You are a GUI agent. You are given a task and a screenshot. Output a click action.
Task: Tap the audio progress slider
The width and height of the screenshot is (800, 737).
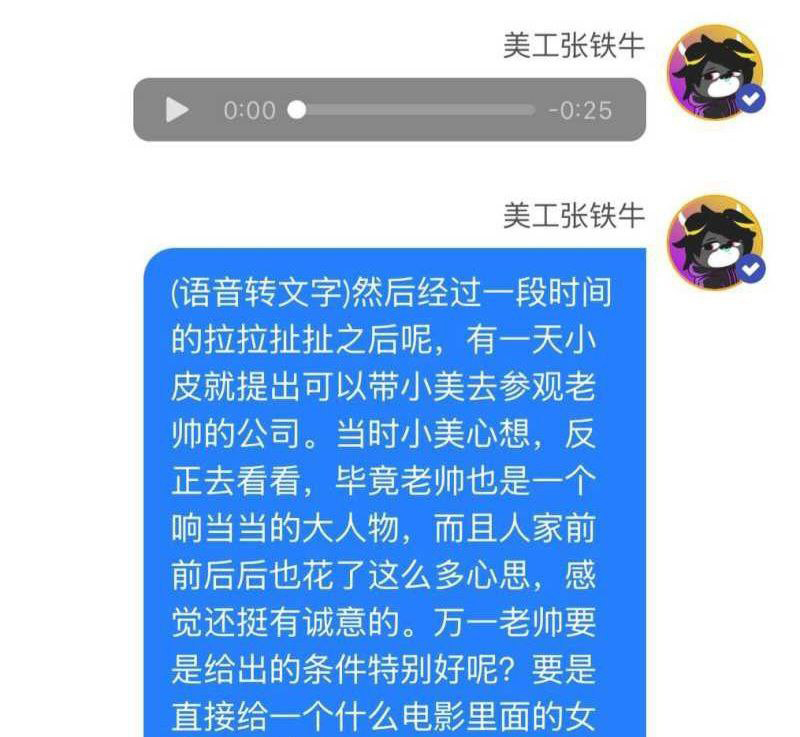click(415, 110)
